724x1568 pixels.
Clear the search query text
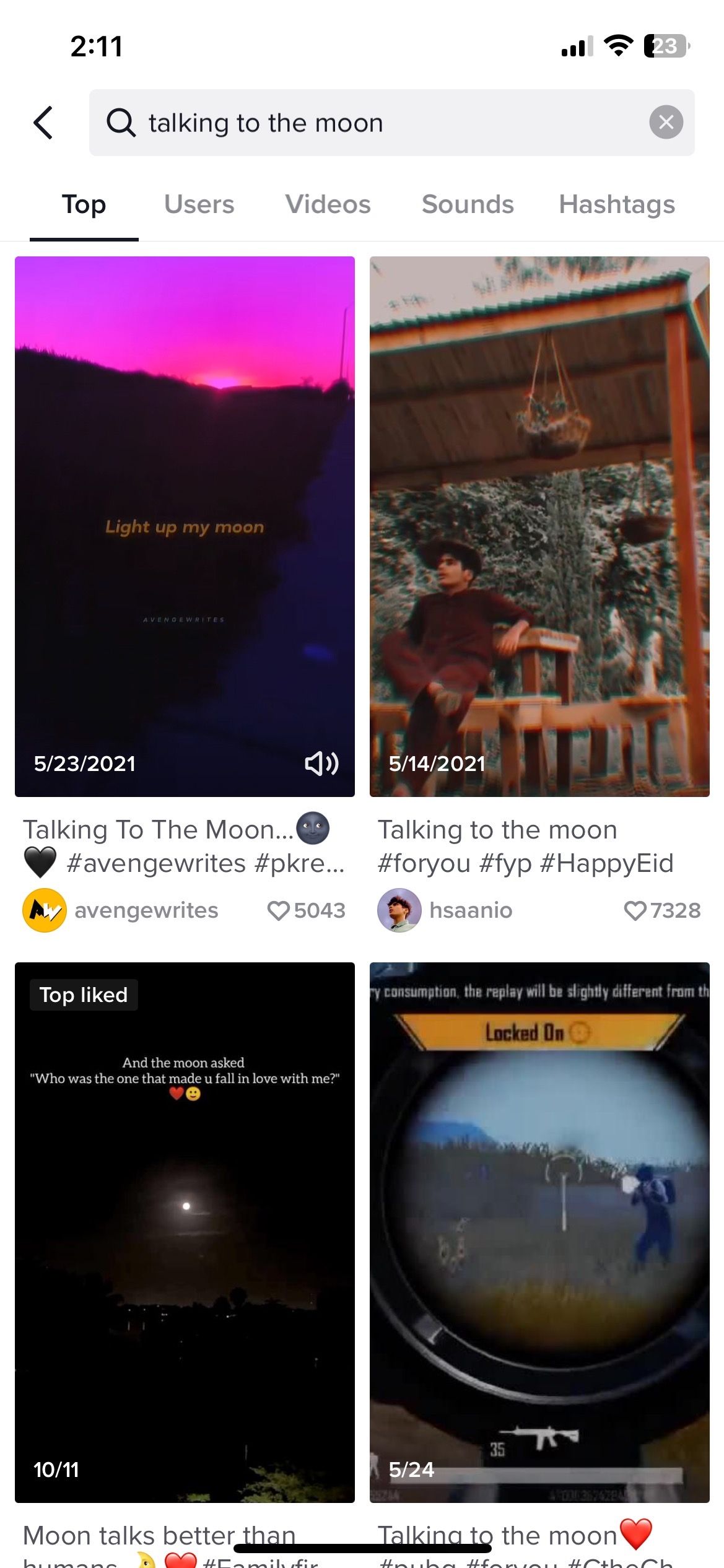pyautogui.click(x=666, y=123)
